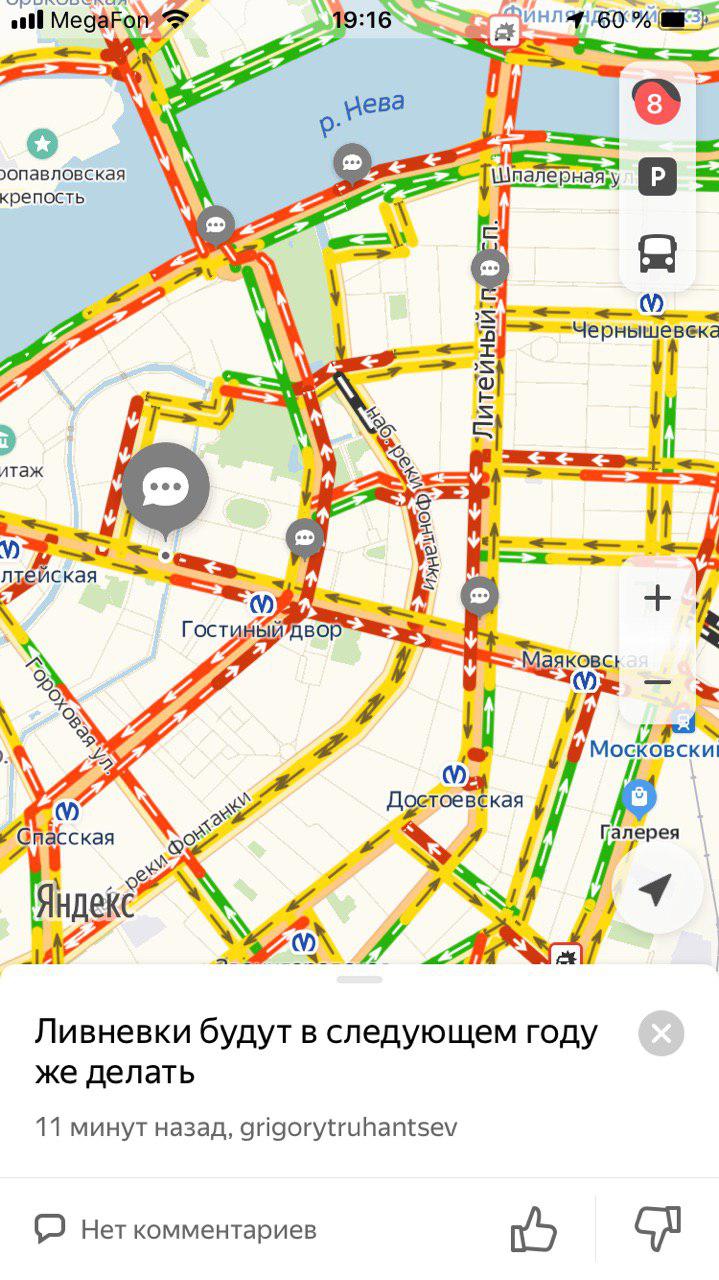Enable the public transport bus layer
The height and width of the screenshot is (1280, 719).
657,253
